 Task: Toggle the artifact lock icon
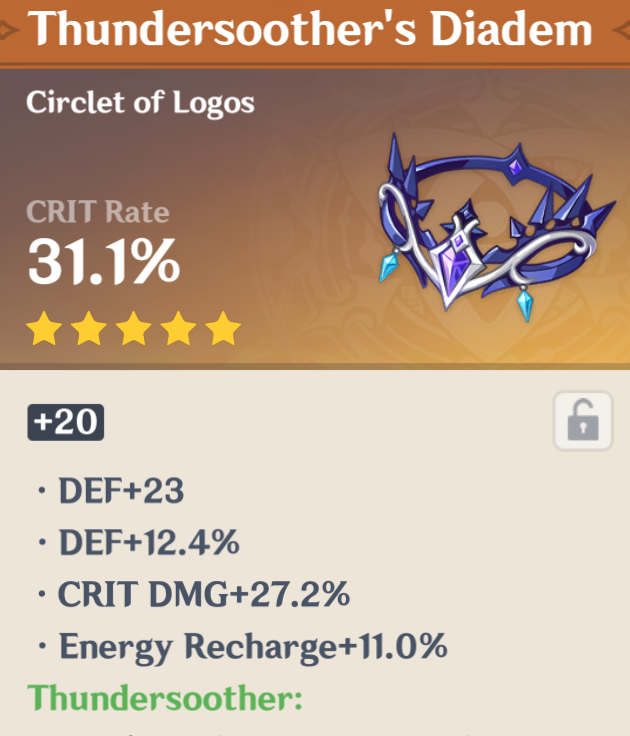(x=583, y=421)
